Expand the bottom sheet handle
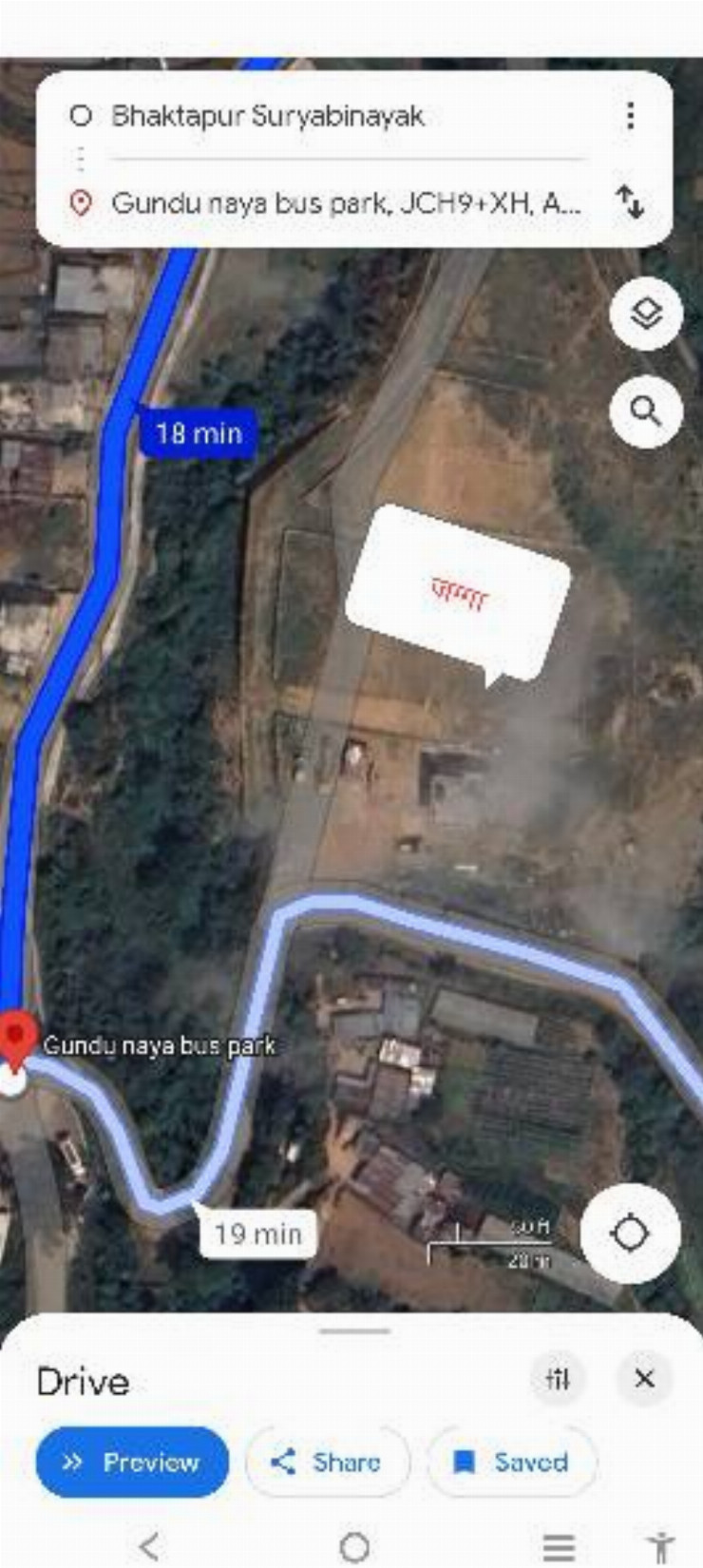The height and width of the screenshot is (1568, 703). click(354, 1331)
